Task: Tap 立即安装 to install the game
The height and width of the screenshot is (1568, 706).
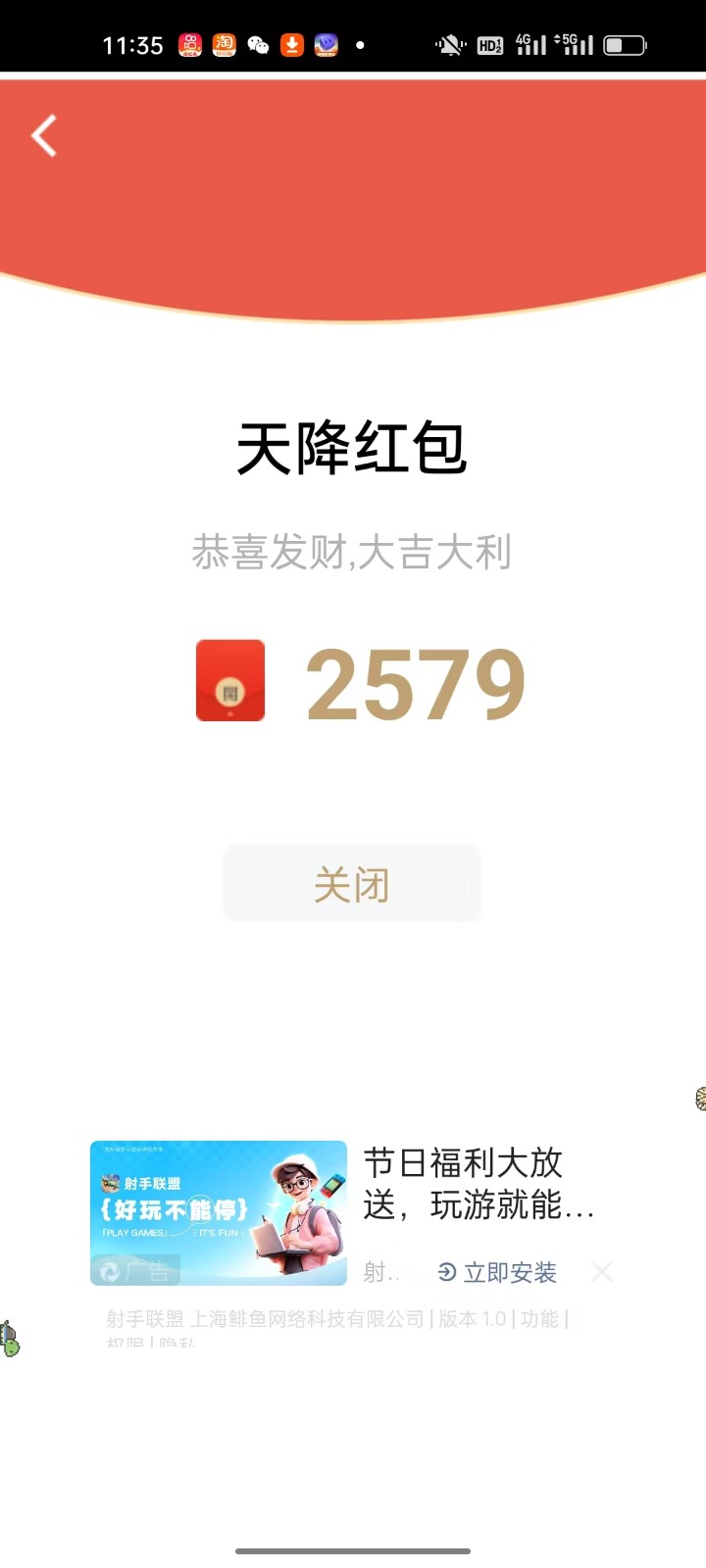Action: [498, 1272]
